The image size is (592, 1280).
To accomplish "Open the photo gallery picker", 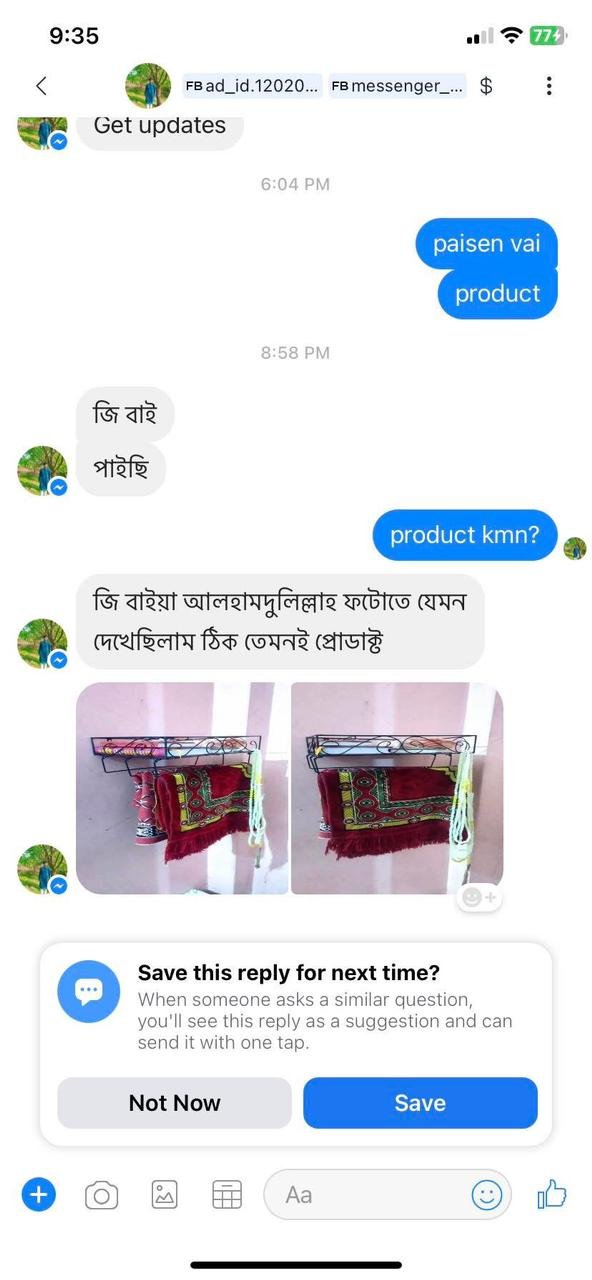I will click(164, 1194).
